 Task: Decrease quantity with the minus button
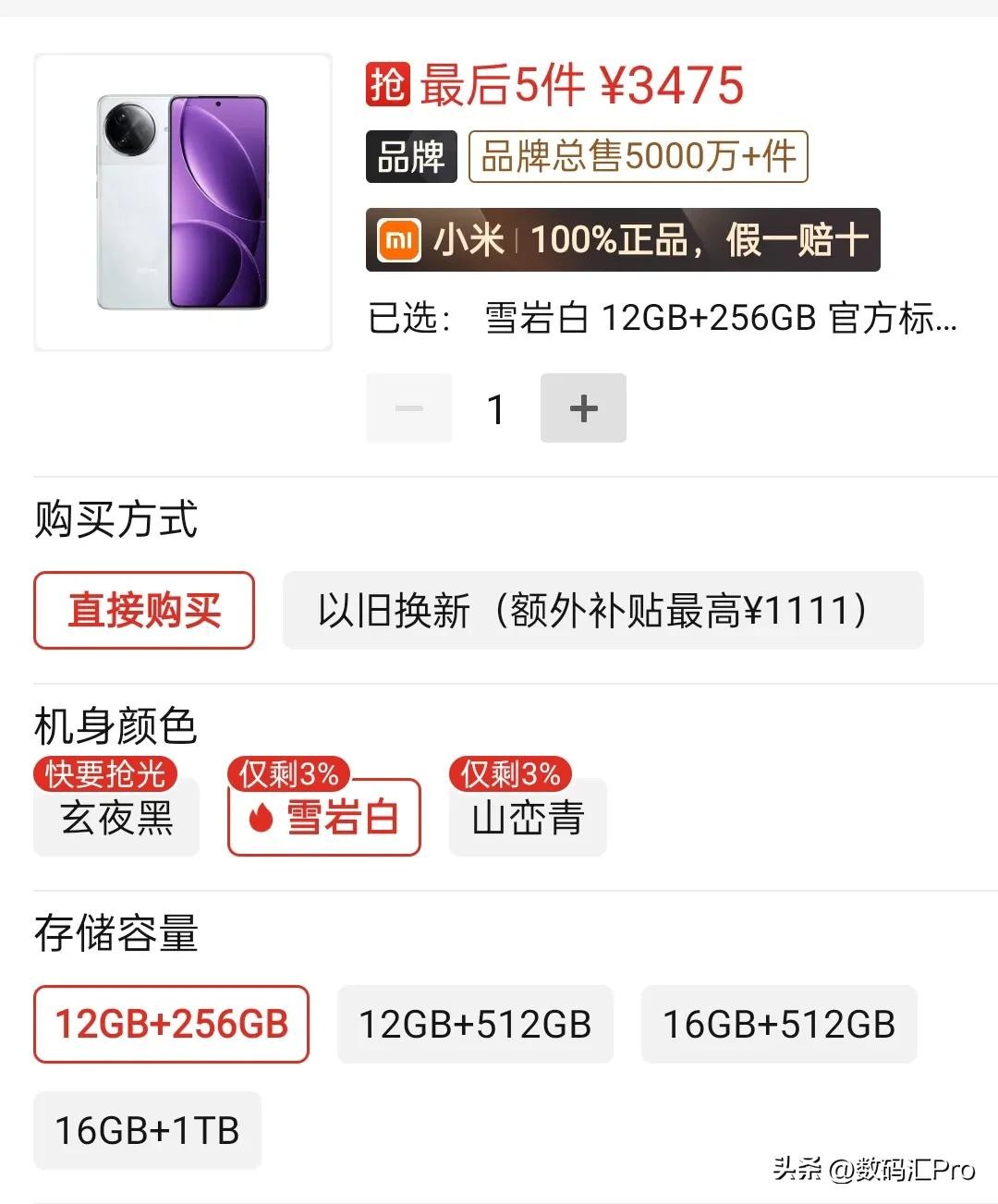click(408, 408)
